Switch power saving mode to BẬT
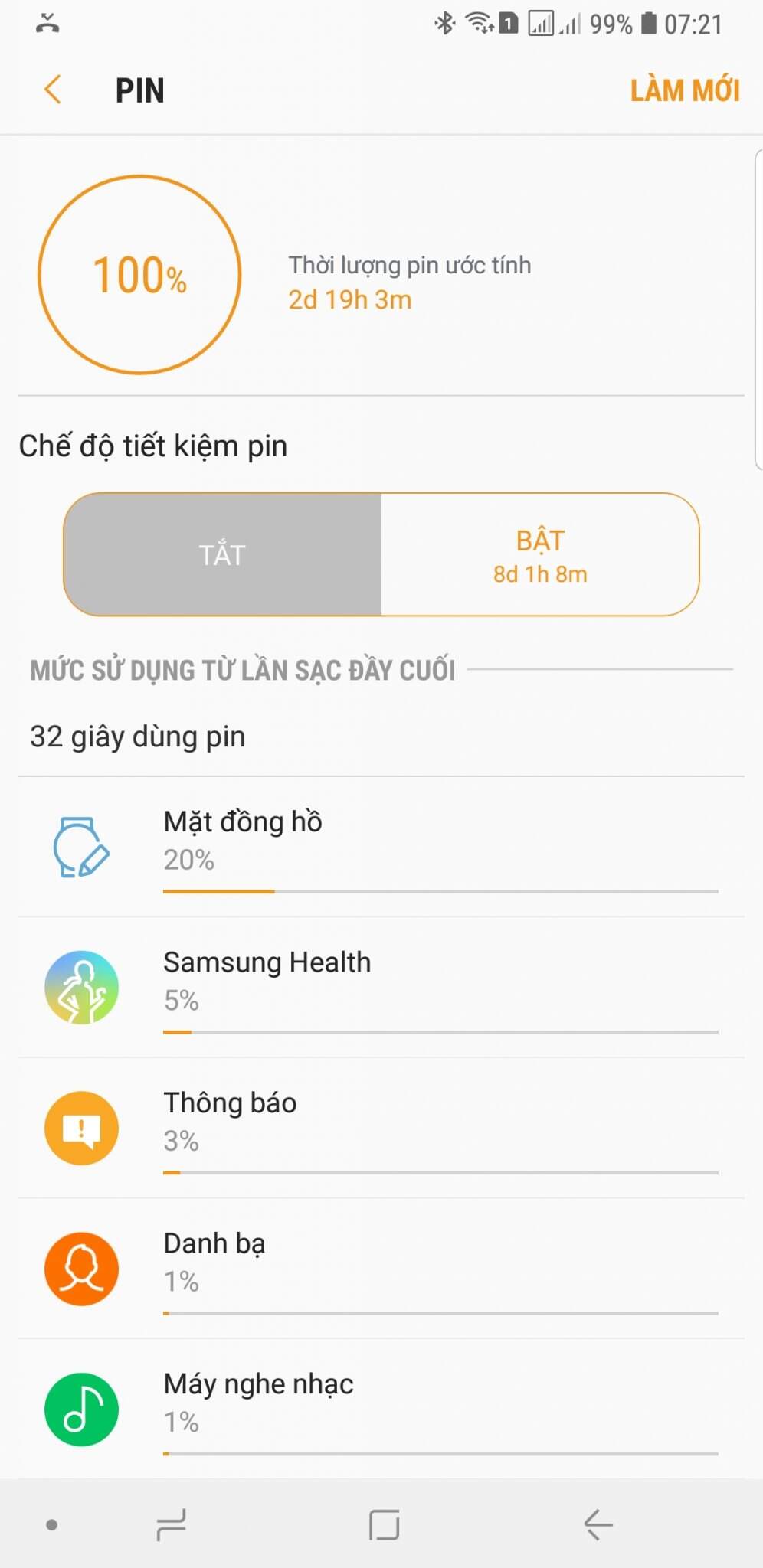Image resolution: width=763 pixels, height=1568 pixels. coord(540,554)
